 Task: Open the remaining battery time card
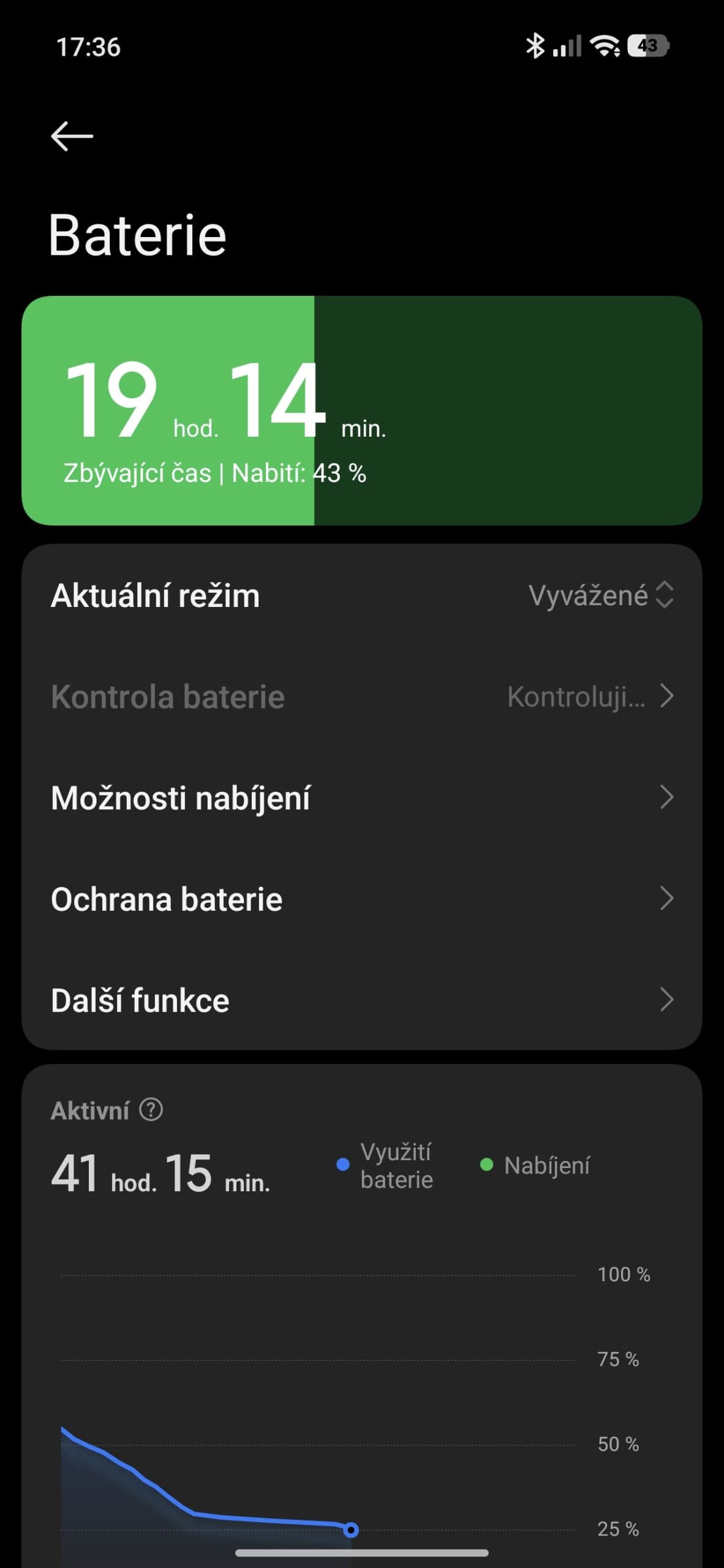pos(361,410)
